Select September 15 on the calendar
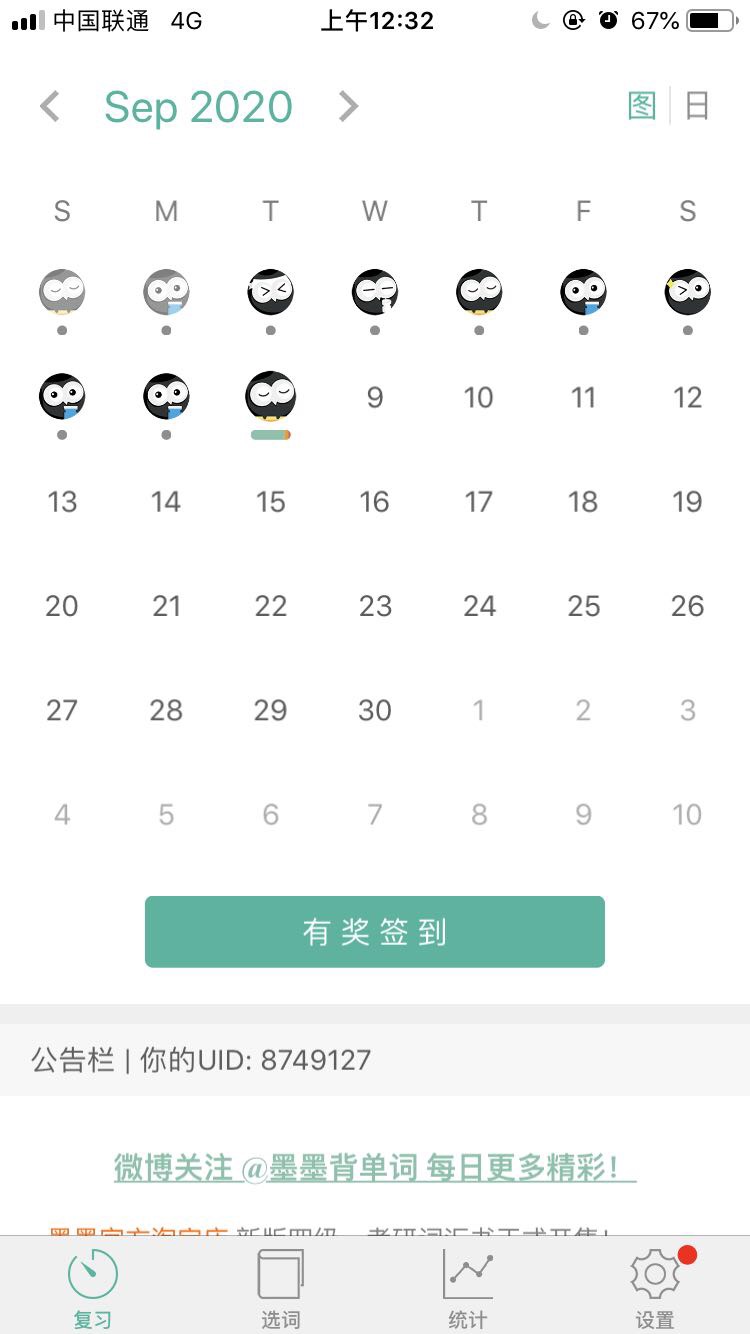 (x=270, y=502)
